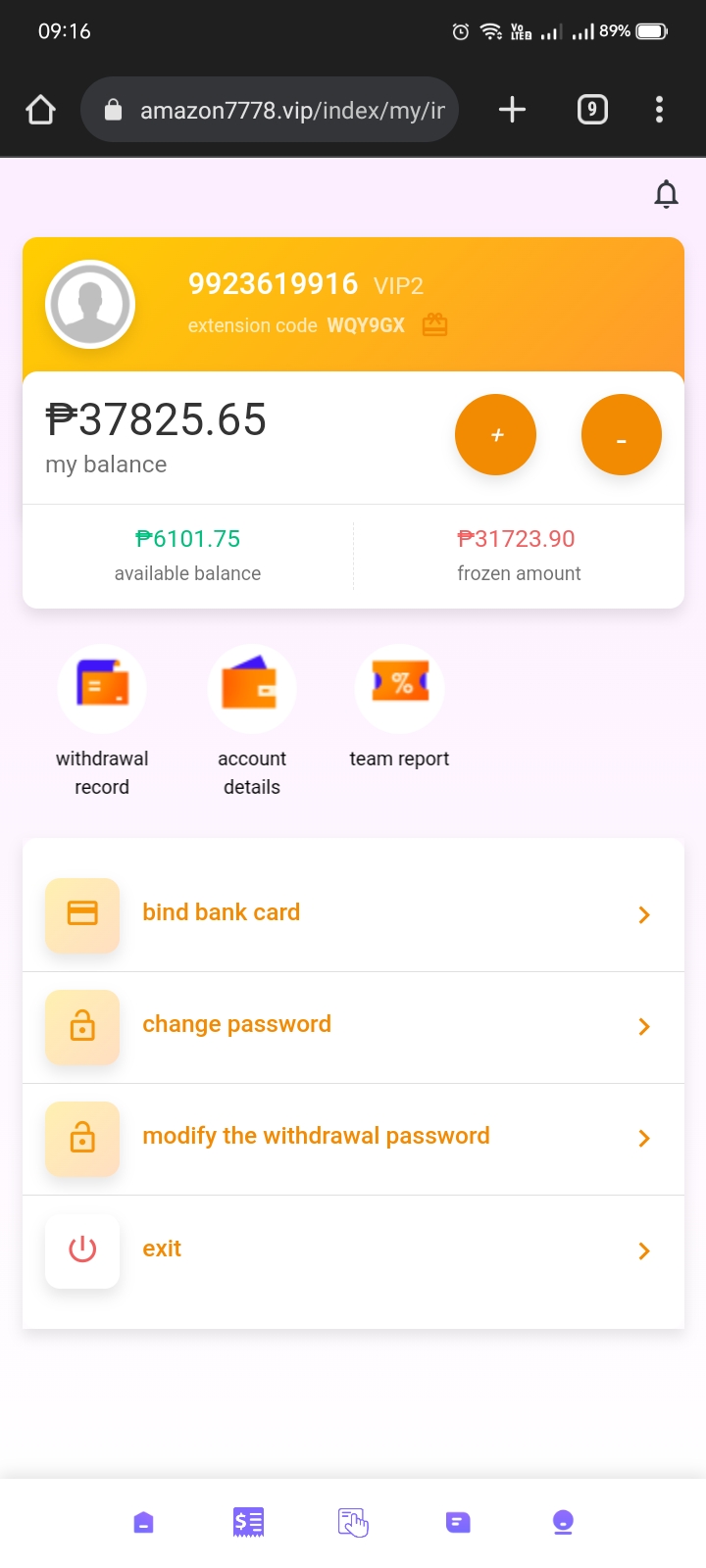The width and height of the screenshot is (706, 1568).
Task: Open the chat bubble tab in bottom bar
Action: 458,1522
